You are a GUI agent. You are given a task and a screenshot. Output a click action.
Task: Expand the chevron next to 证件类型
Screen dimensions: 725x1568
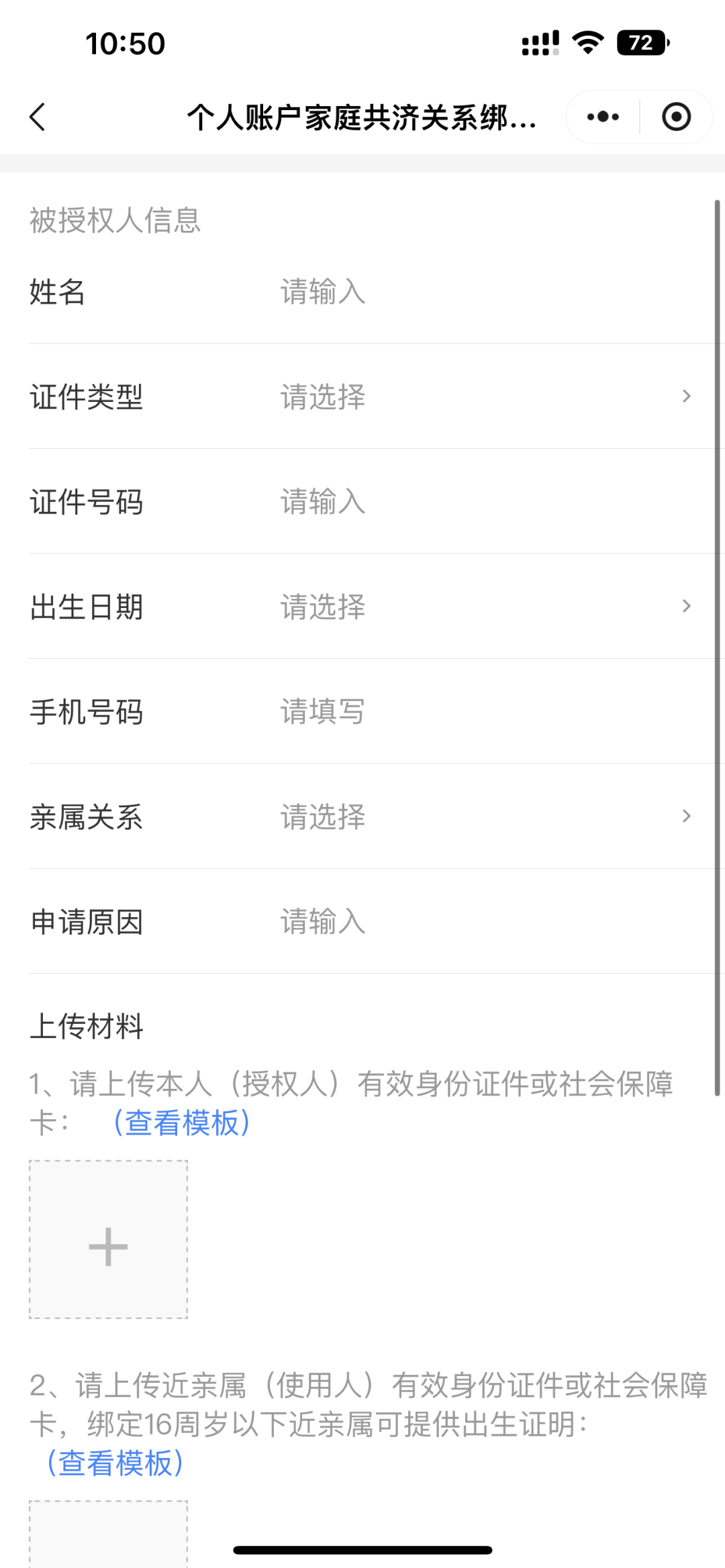686,397
